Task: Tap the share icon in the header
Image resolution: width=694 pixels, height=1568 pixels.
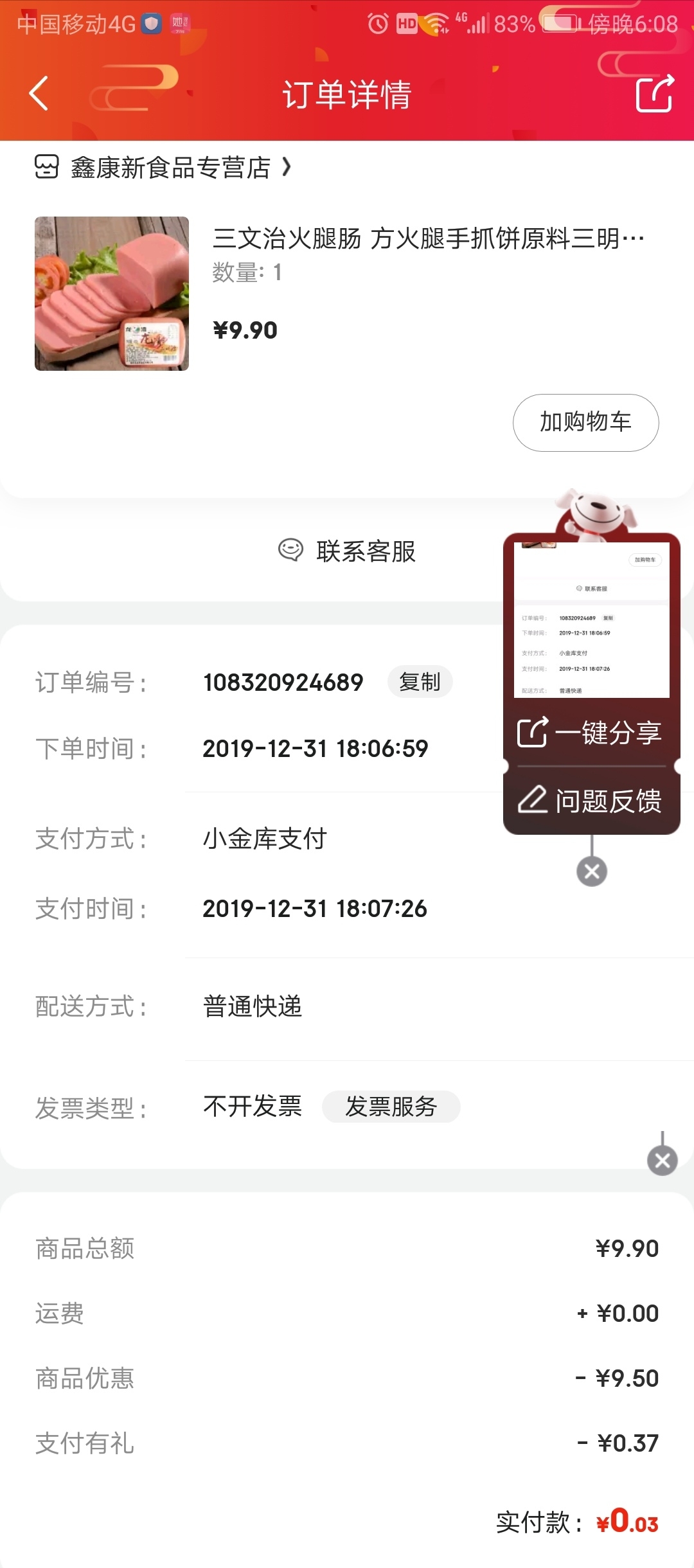Action: coord(655,94)
